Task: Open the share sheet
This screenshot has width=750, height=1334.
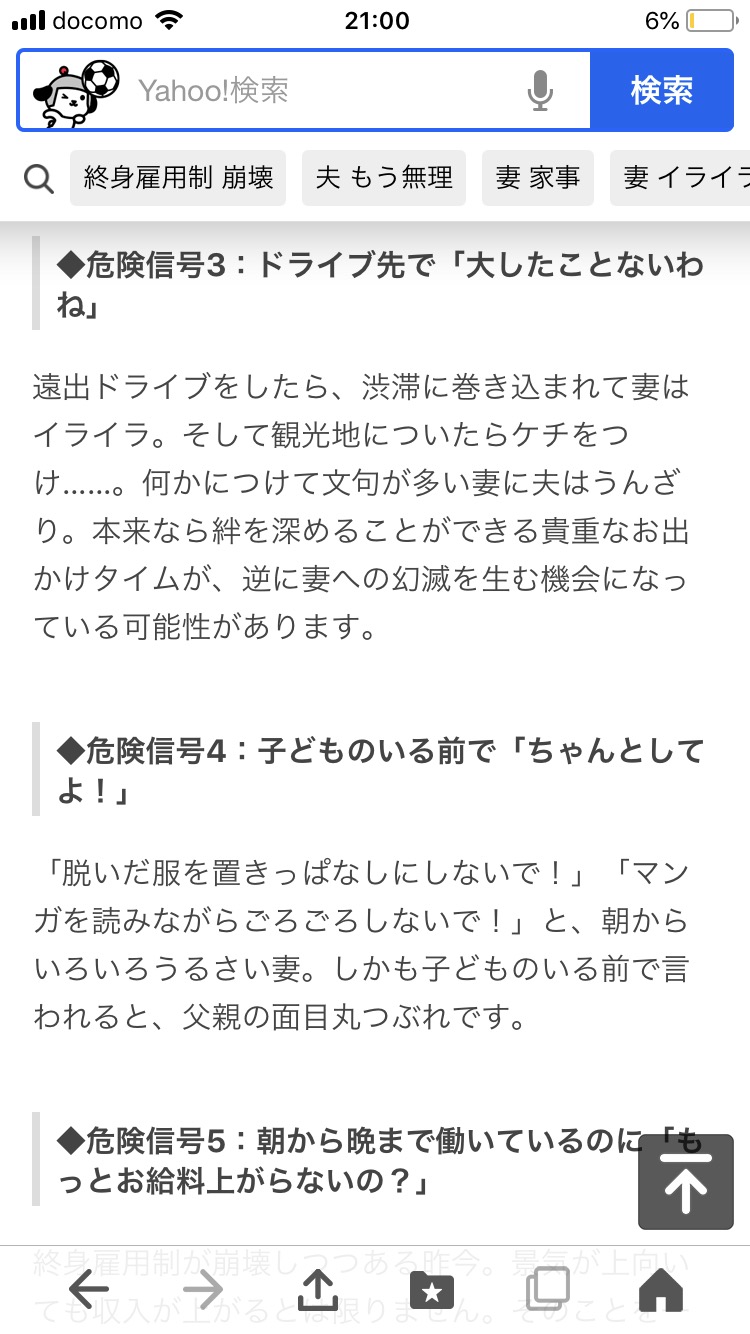Action: pyautogui.click(x=318, y=1288)
